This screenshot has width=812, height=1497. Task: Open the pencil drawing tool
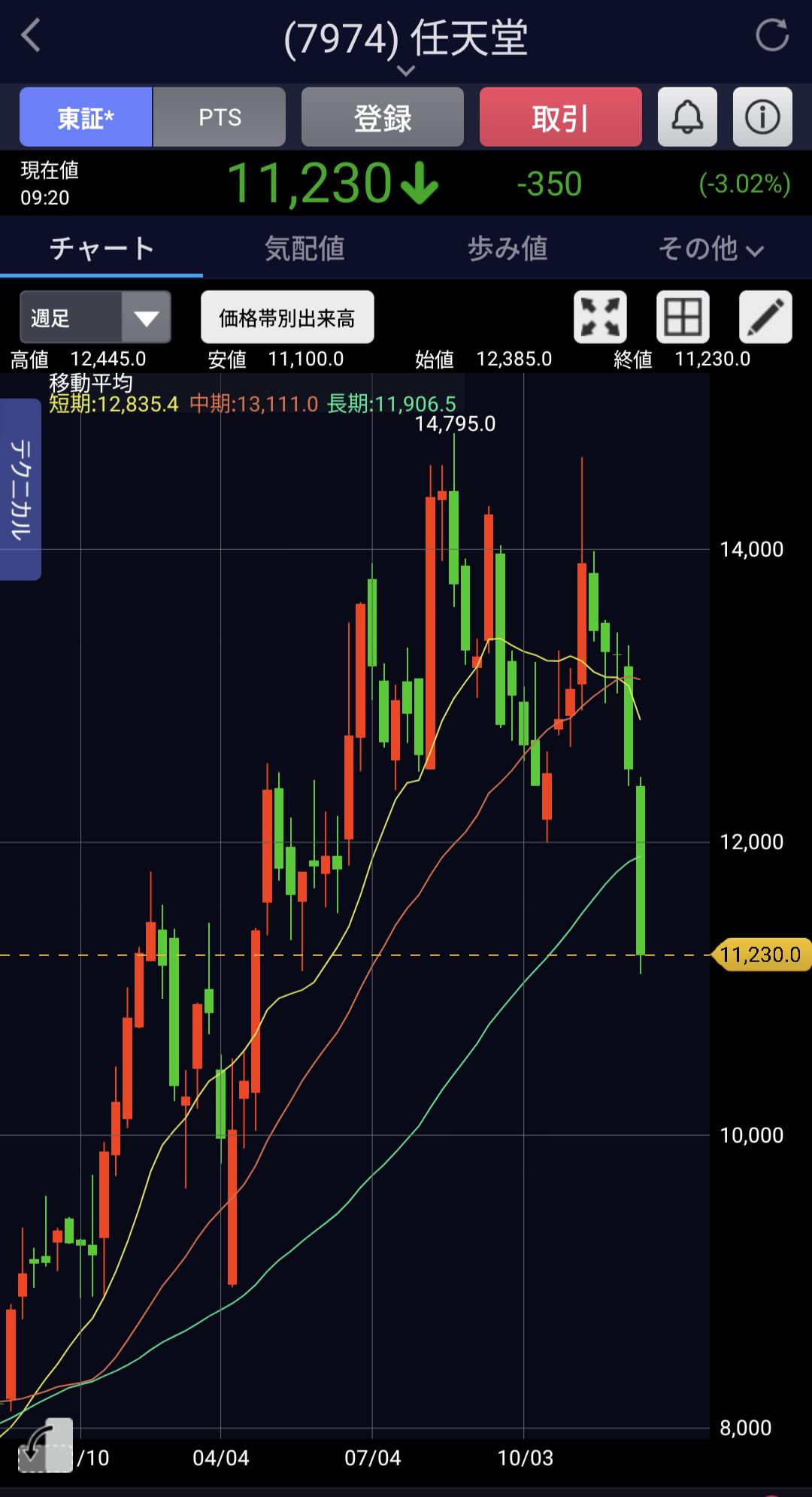(x=765, y=317)
